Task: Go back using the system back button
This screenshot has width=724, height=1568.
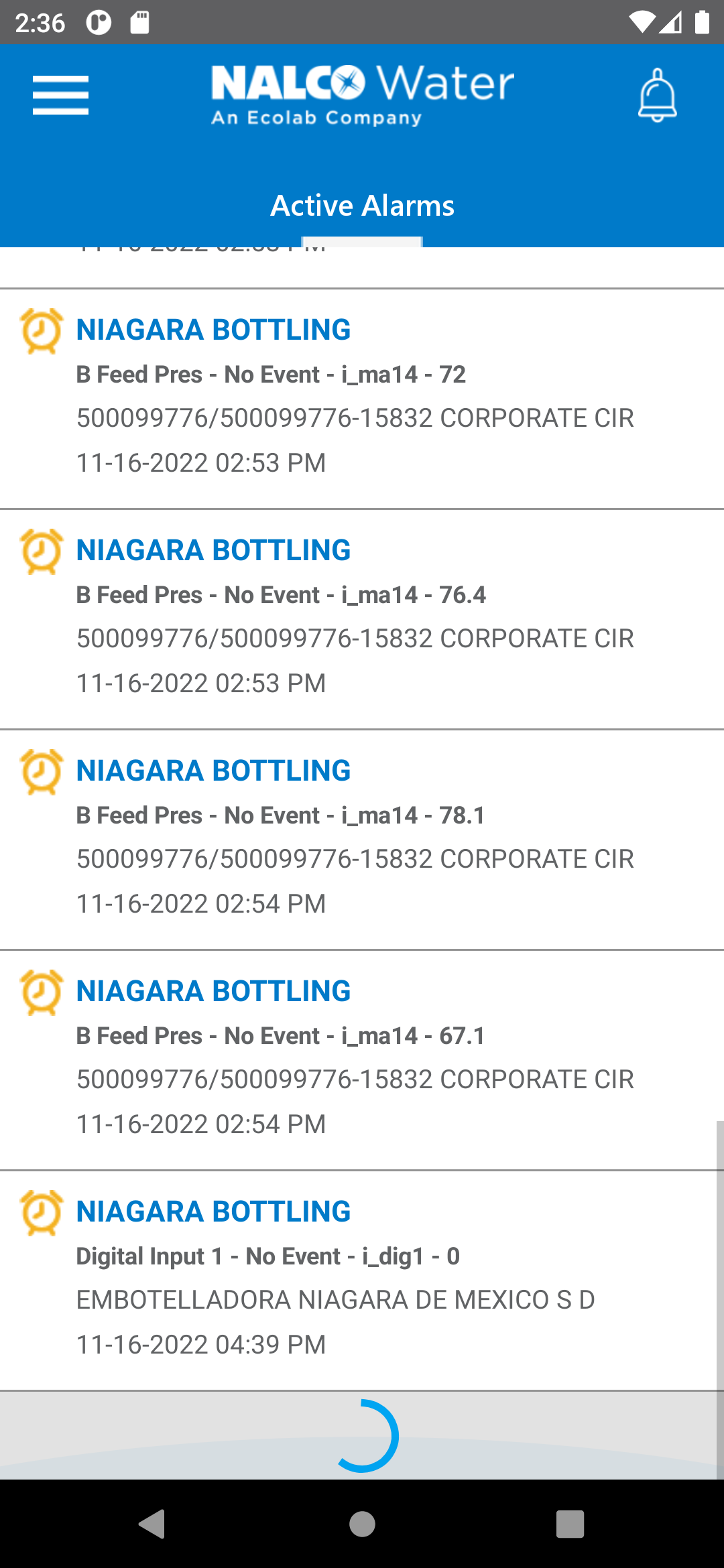Action: tap(152, 1524)
